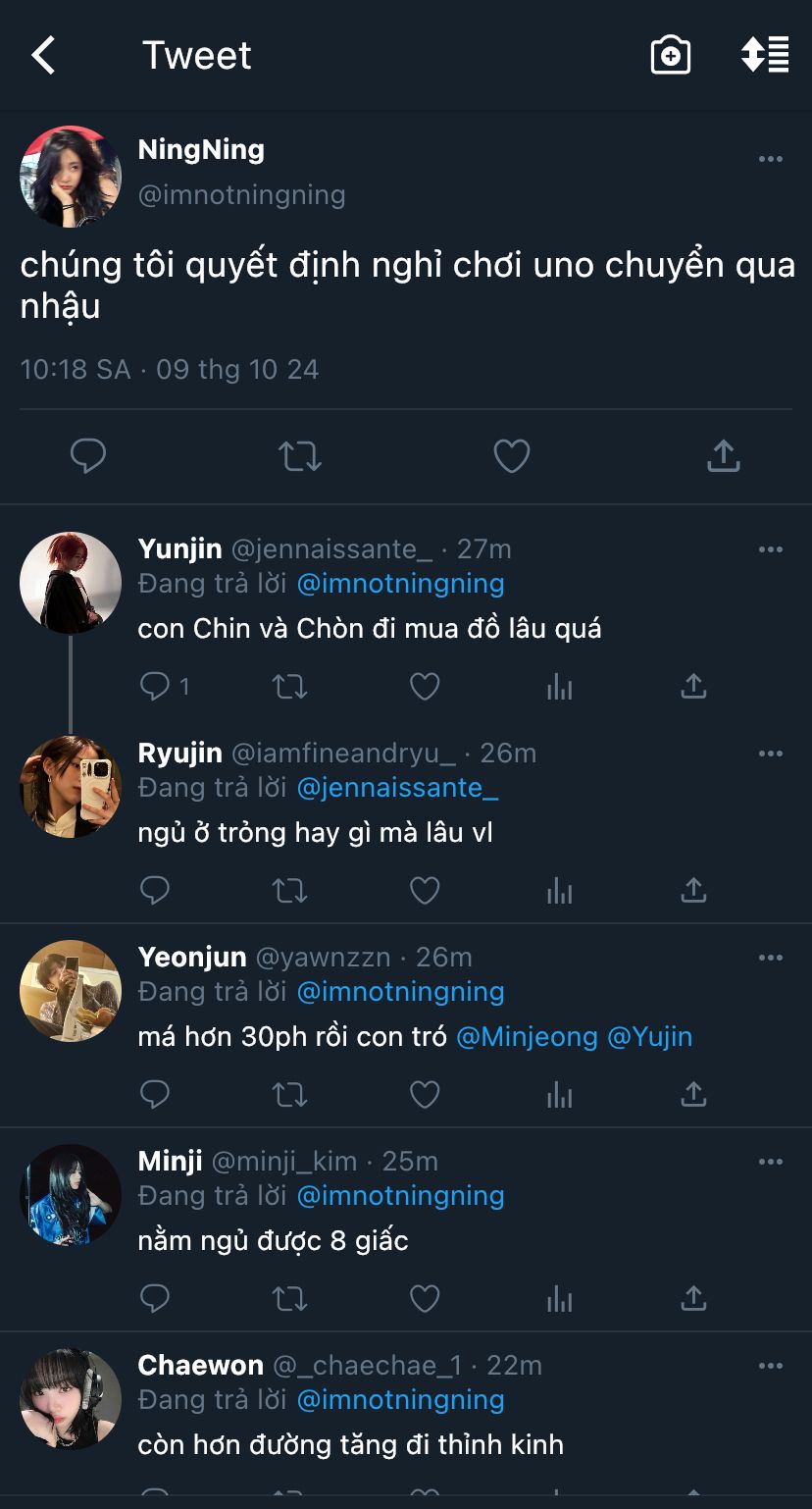Share Minji's reply
Viewport: 812px width, 1509px height.
click(x=693, y=1299)
